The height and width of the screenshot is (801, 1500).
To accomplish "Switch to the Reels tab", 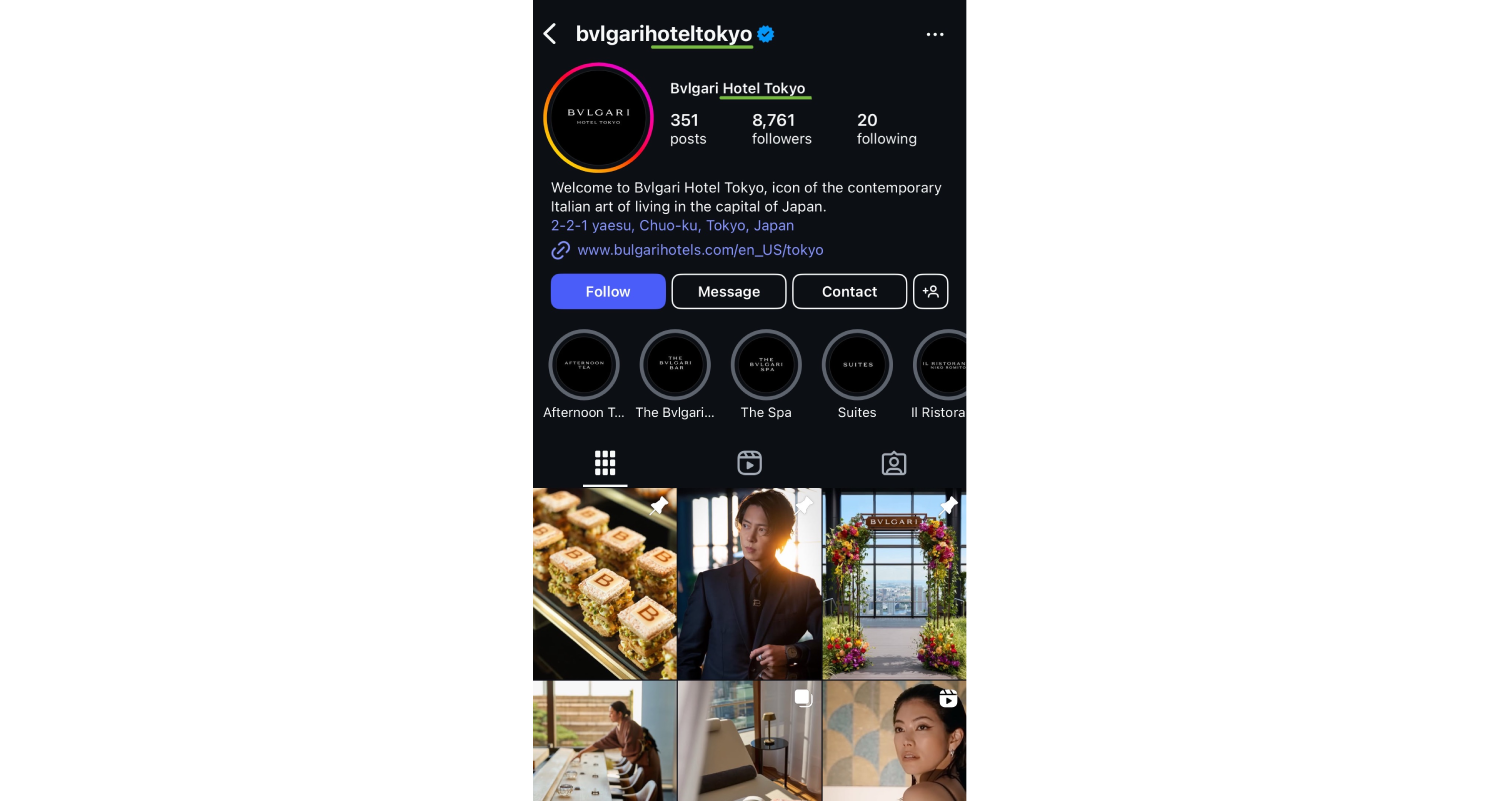I will click(x=749, y=463).
